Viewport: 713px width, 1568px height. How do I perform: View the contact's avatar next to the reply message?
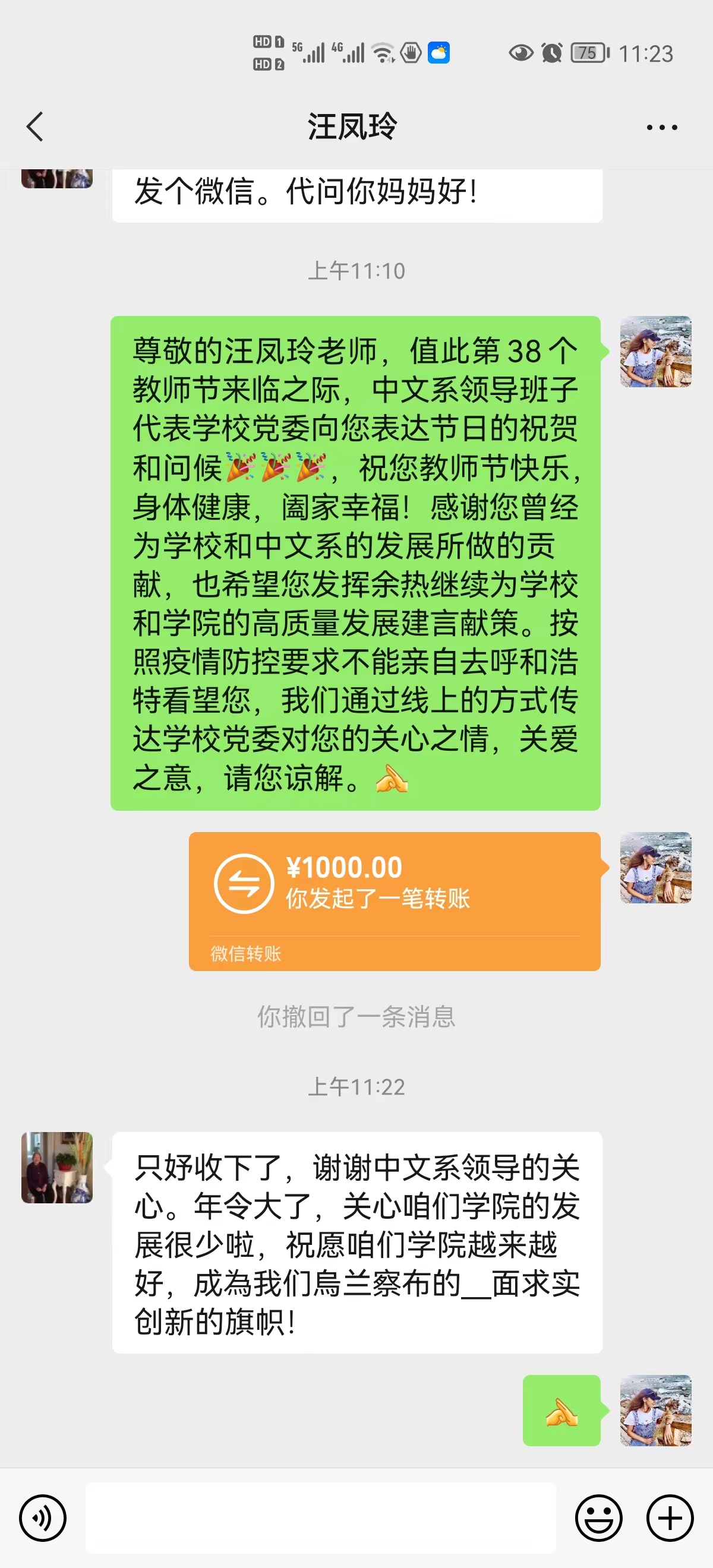[57, 1167]
